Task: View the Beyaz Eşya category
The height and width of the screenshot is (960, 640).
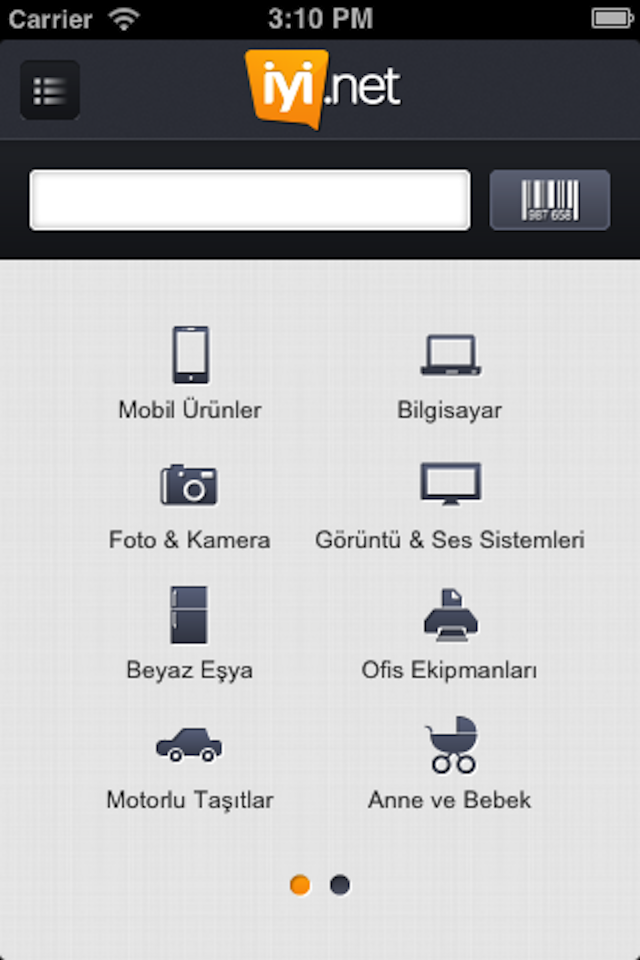Action: (189, 632)
